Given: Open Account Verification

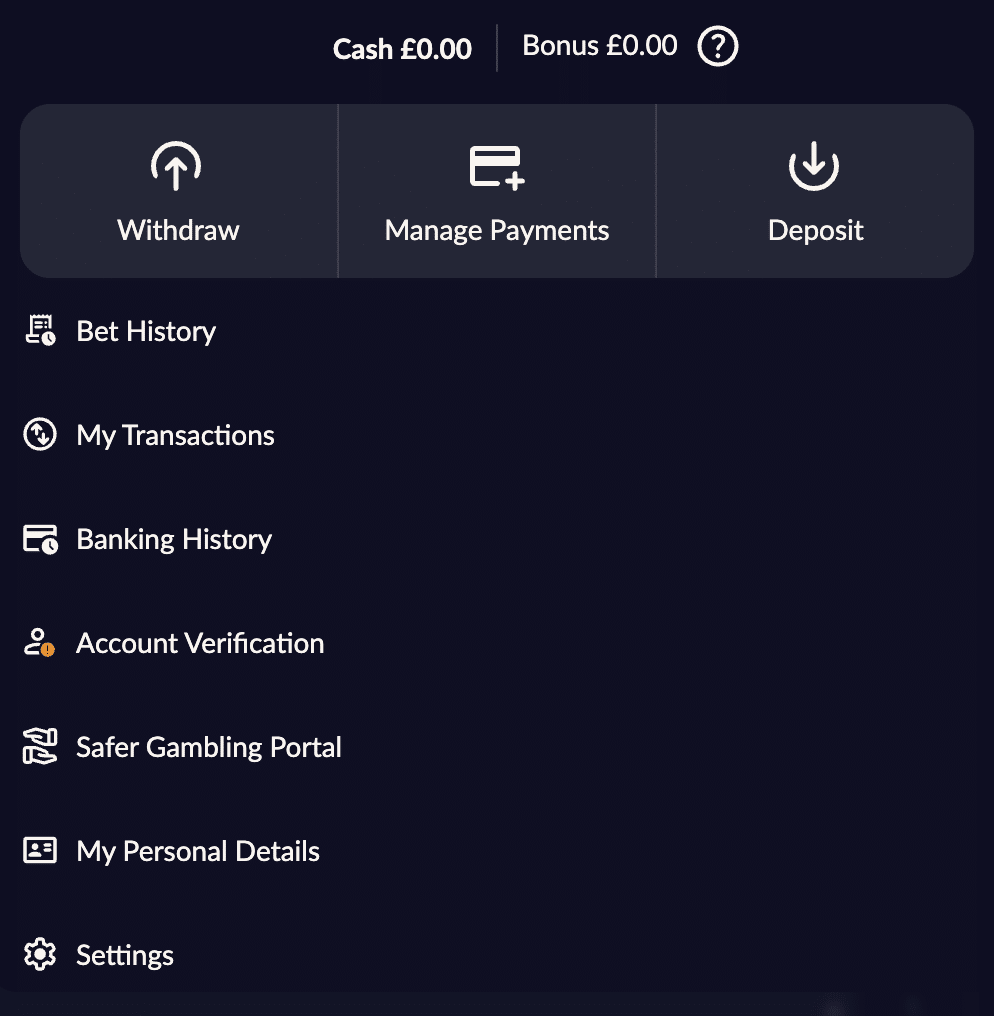Looking at the screenshot, I should (x=200, y=642).
